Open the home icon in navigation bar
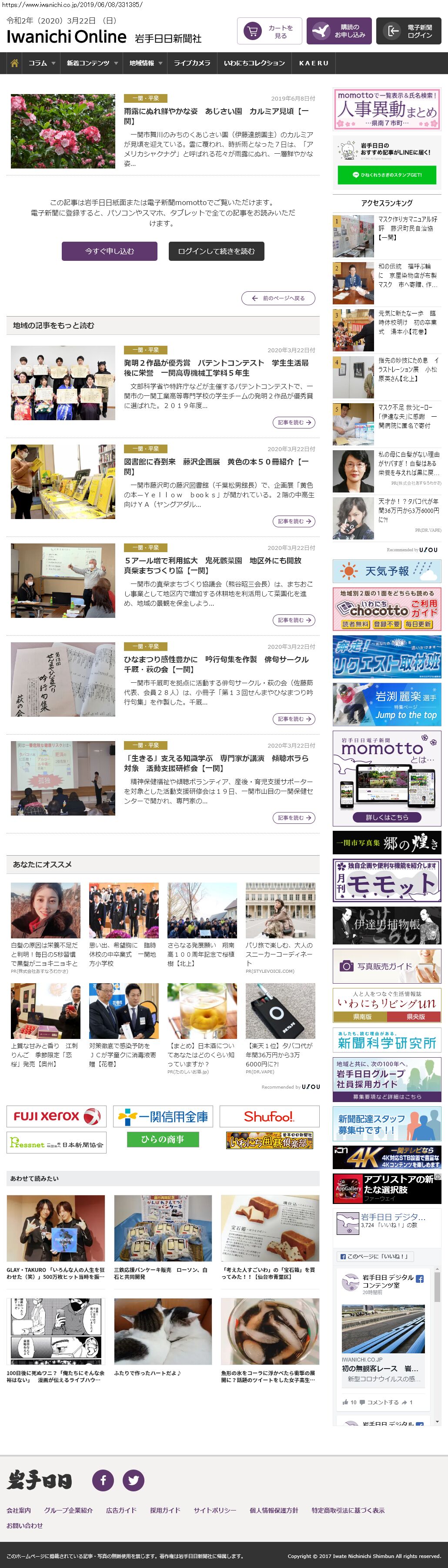This screenshot has height=1568, width=448. 15,63
